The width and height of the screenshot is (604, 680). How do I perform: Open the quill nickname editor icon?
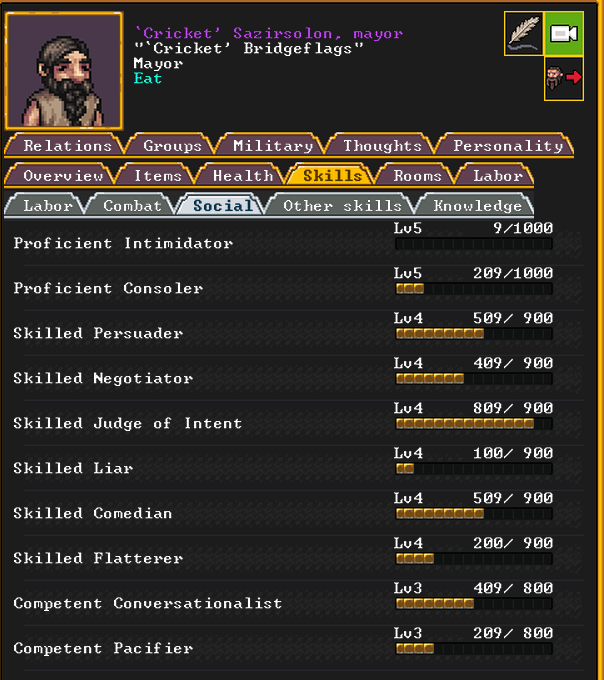click(x=523, y=34)
